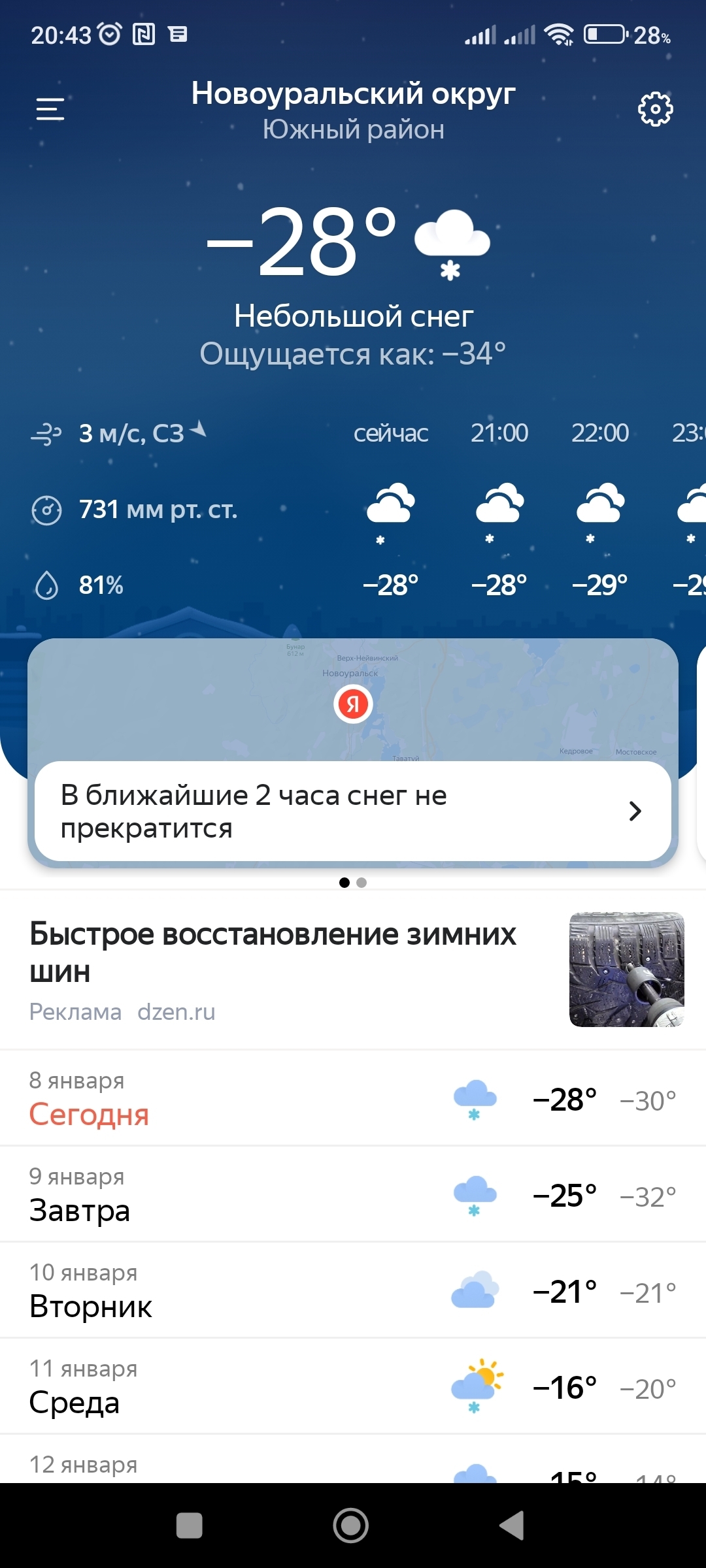The width and height of the screenshot is (706, 1568).
Task: Go back using the system back button
Action: pos(512,1526)
